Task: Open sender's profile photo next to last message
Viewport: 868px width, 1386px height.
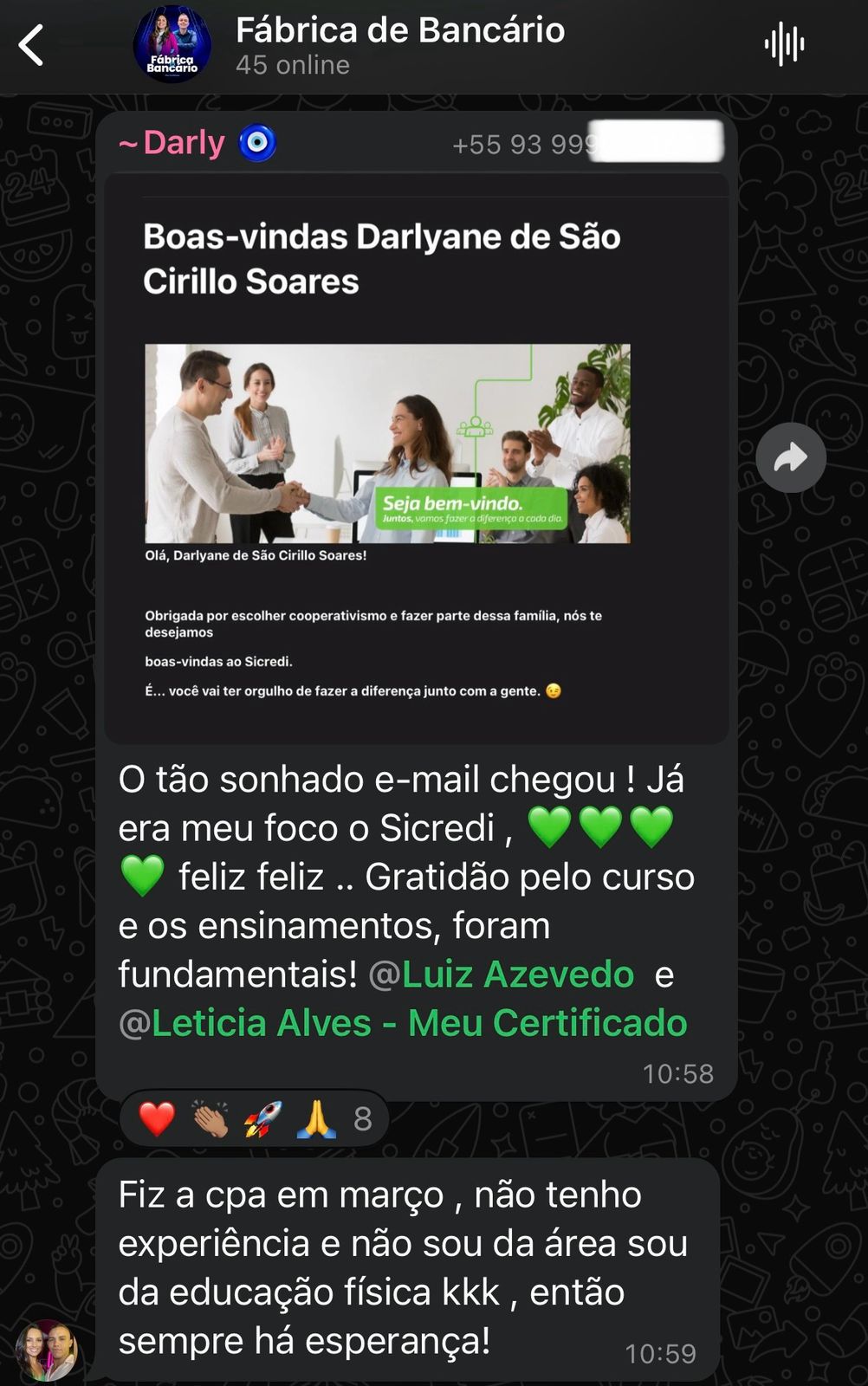Action: tap(47, 1349)
